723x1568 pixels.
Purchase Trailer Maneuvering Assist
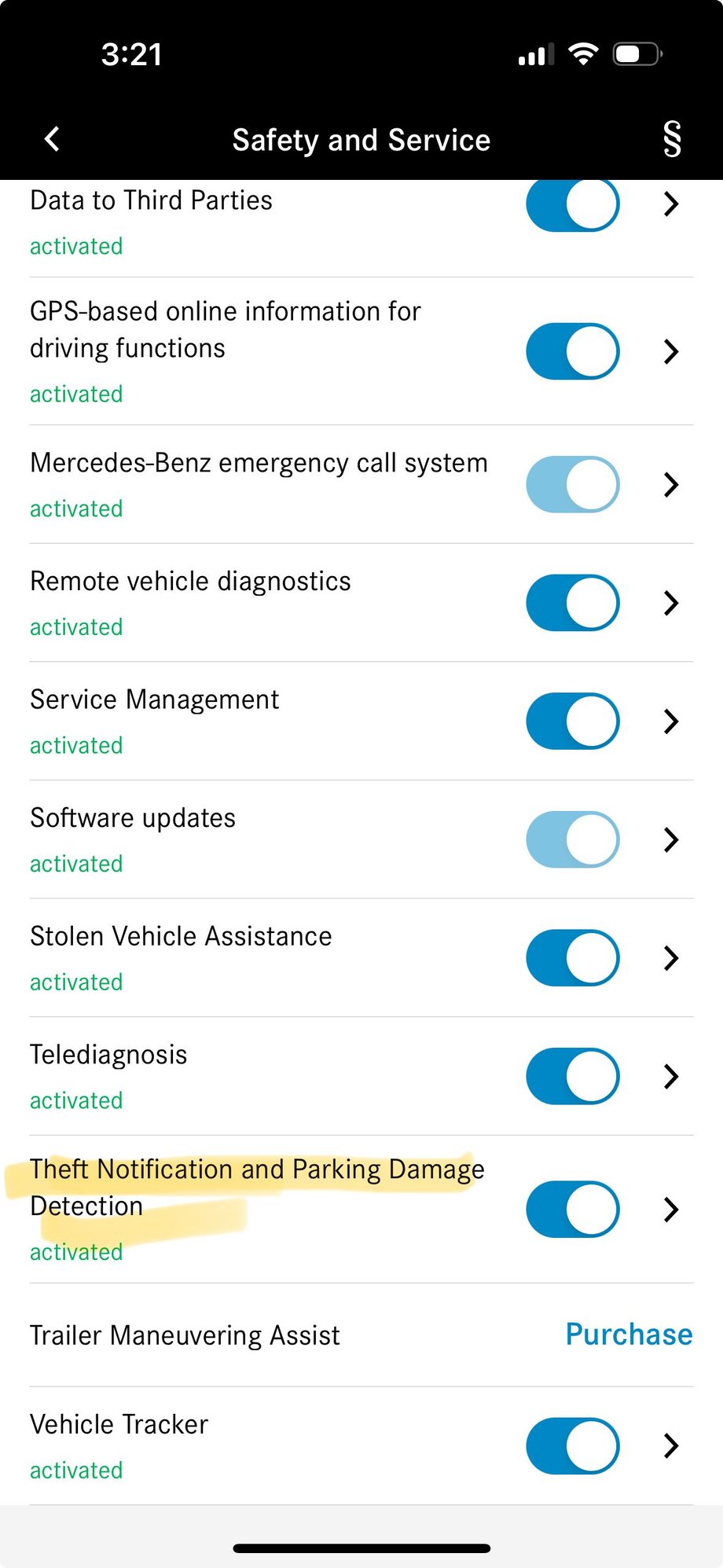(629, 1335)
